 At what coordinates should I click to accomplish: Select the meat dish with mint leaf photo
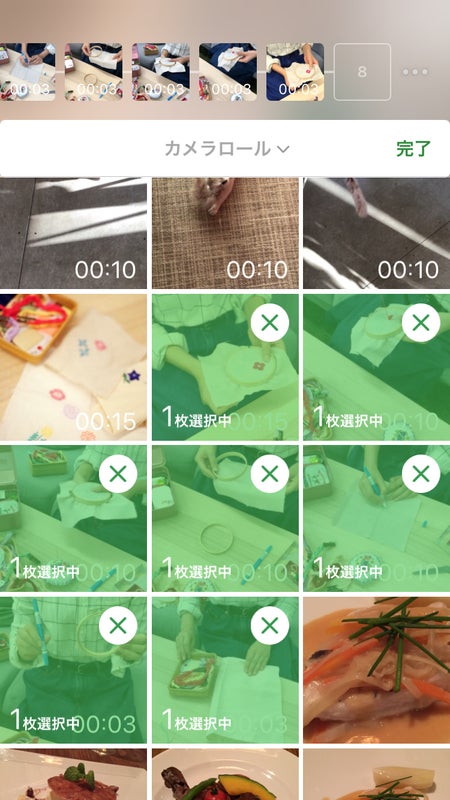click(x=73, y=774)
